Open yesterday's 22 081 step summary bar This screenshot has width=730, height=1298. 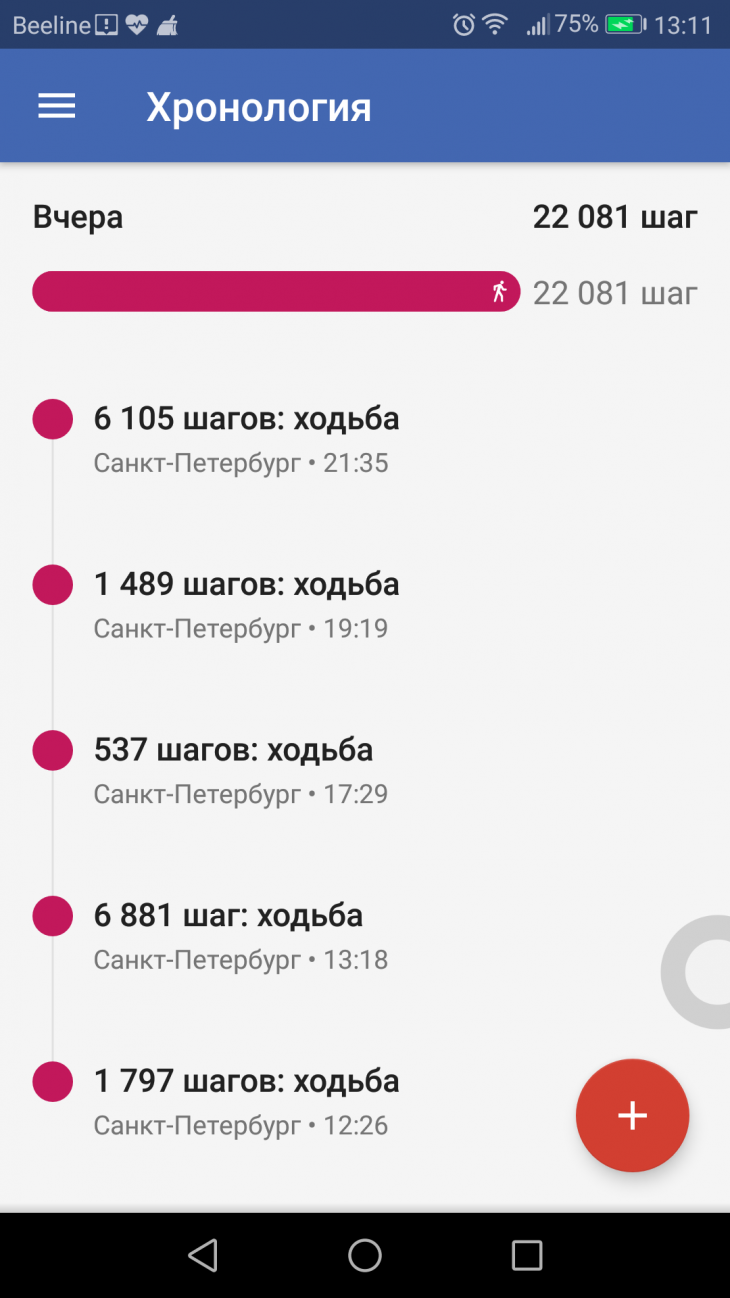(x=276, y=291)
